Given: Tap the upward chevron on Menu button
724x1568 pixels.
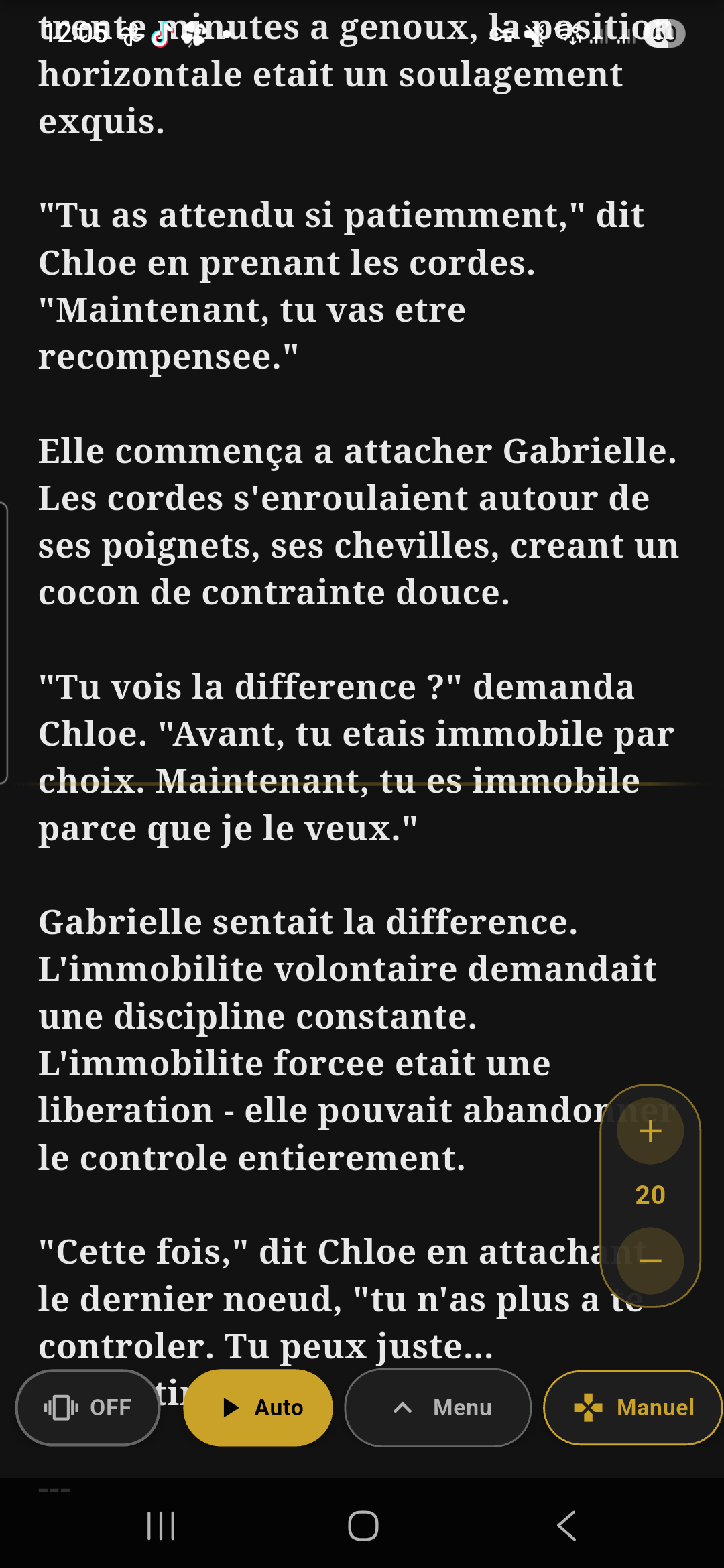Looking at the screenshot, I should 403,1407.
